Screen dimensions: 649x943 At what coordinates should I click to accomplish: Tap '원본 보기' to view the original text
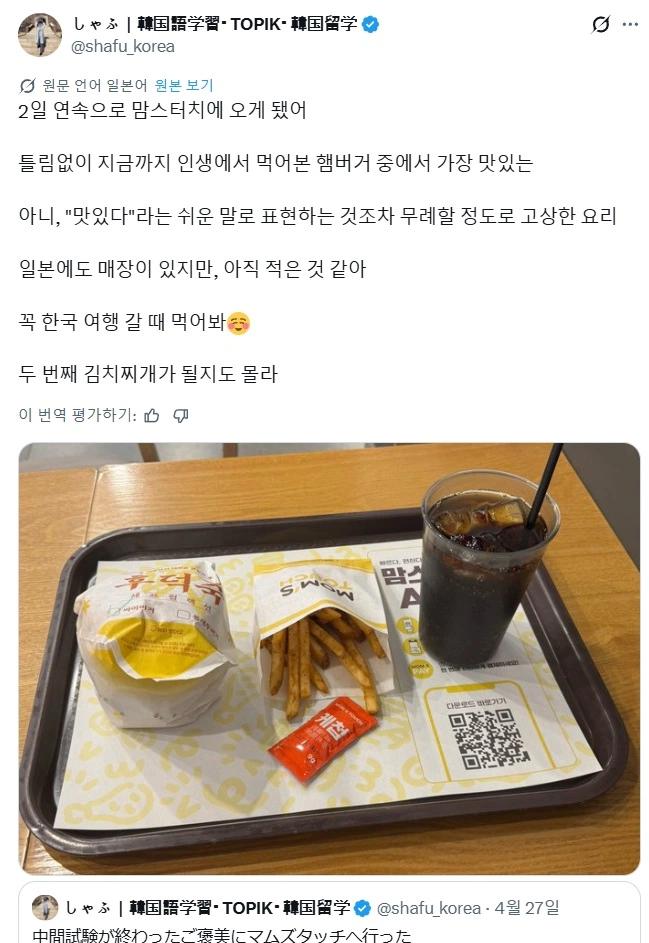[184, 85]
